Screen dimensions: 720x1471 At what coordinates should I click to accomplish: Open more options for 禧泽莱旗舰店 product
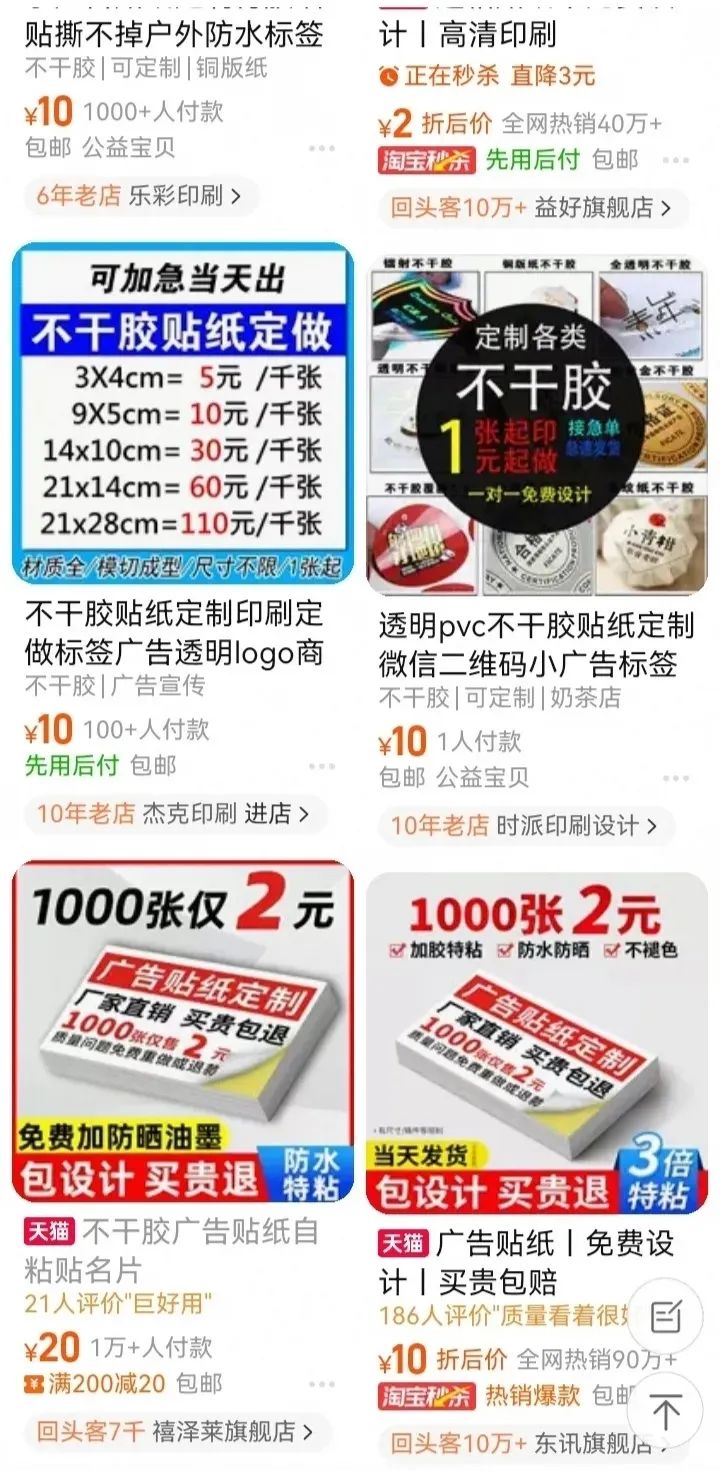point(322,1385)
